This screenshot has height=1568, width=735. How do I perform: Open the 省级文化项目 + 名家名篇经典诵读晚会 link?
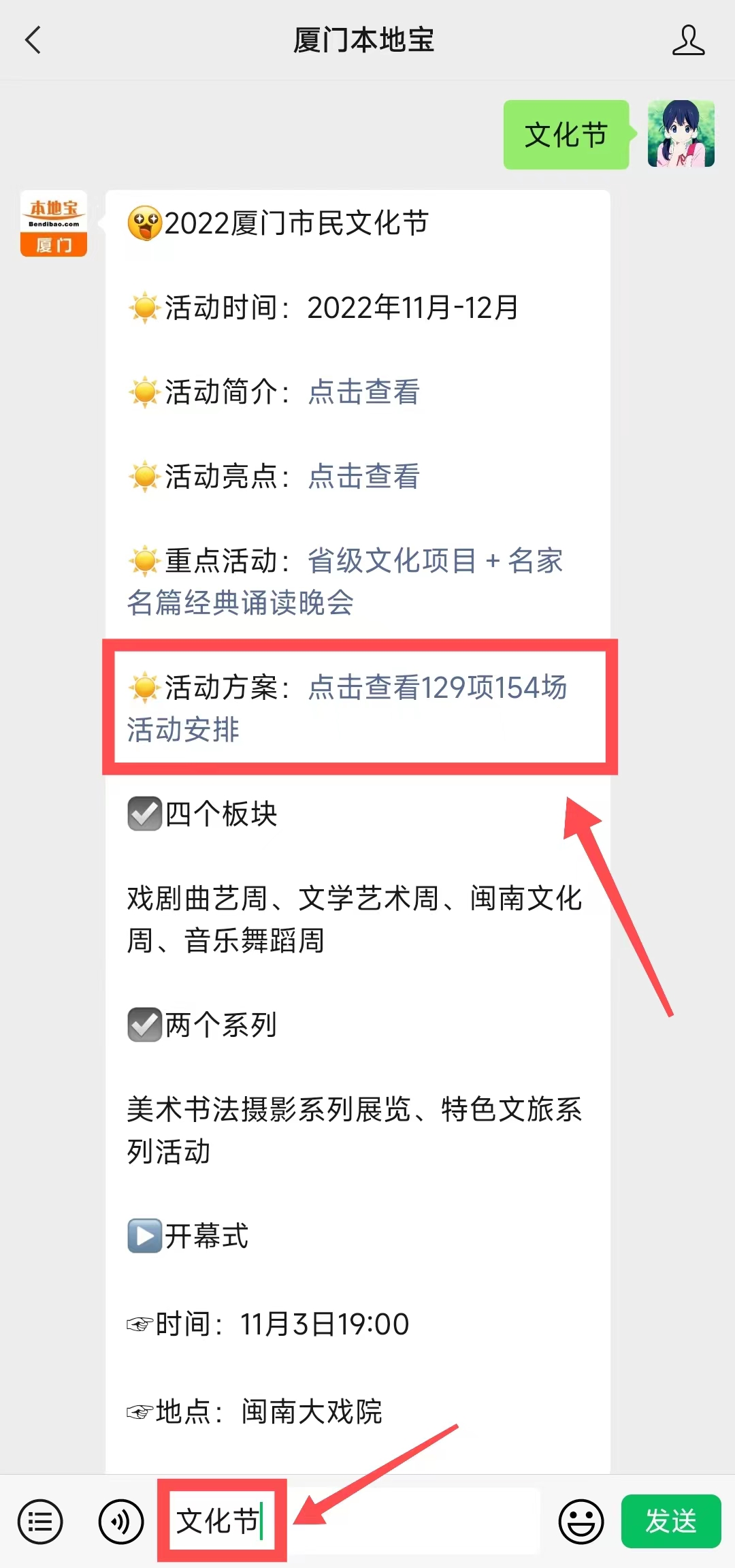click(345, 581)
